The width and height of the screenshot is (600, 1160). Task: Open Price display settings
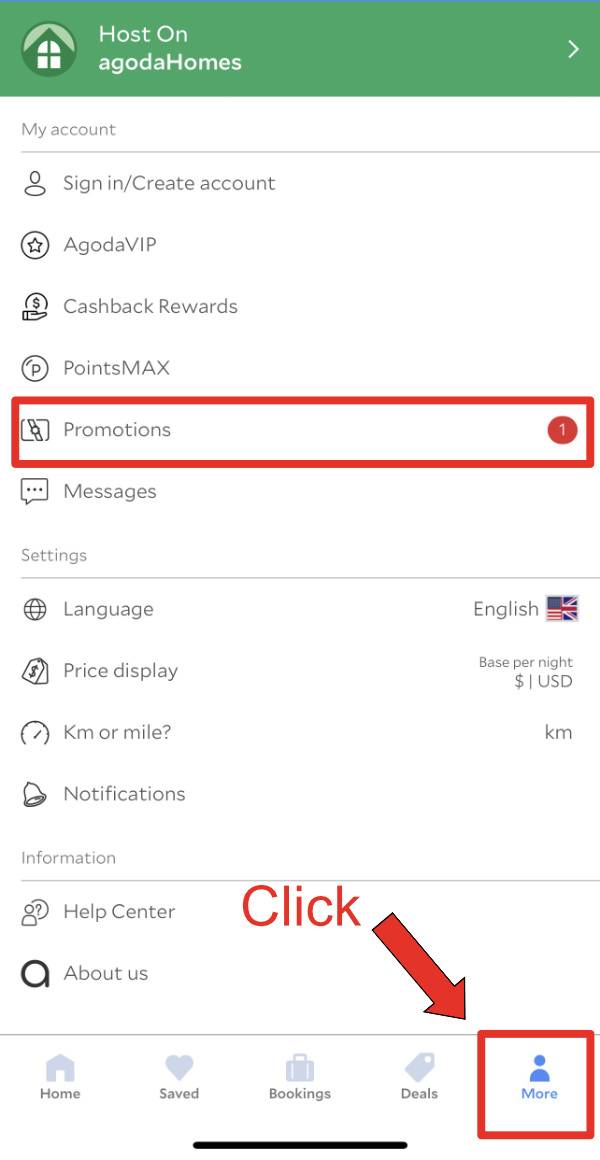point(300,671)
